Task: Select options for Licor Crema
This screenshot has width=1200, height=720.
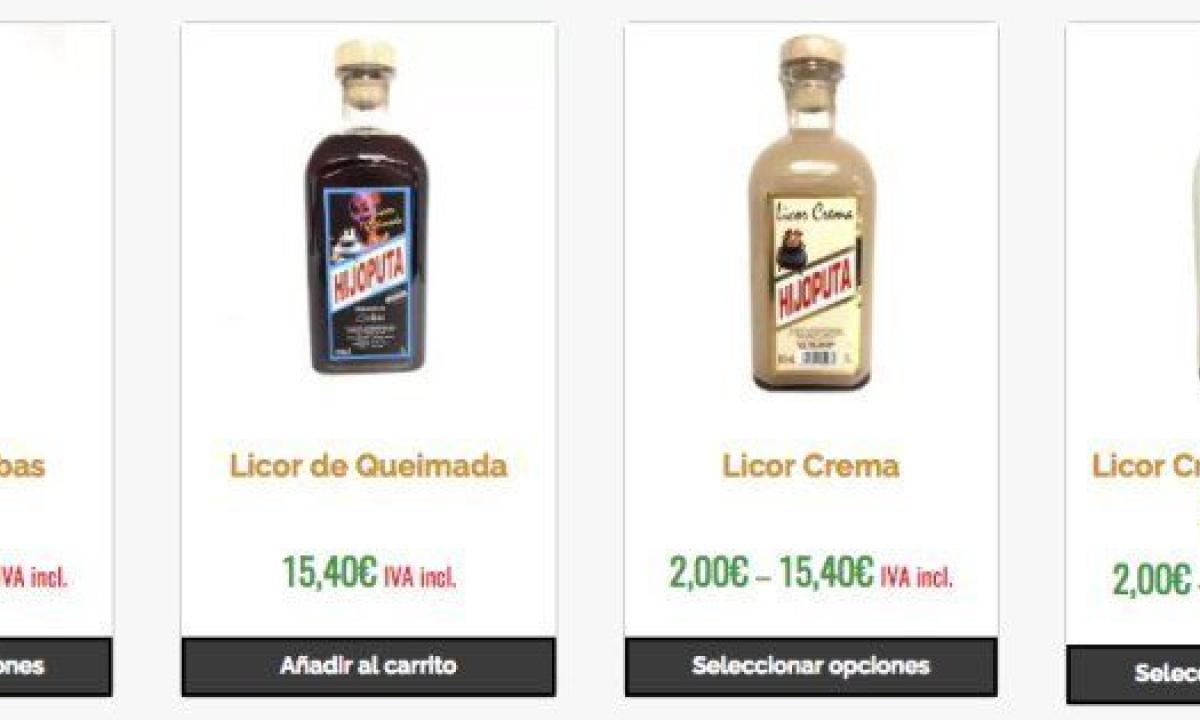Action: (810, 666)
